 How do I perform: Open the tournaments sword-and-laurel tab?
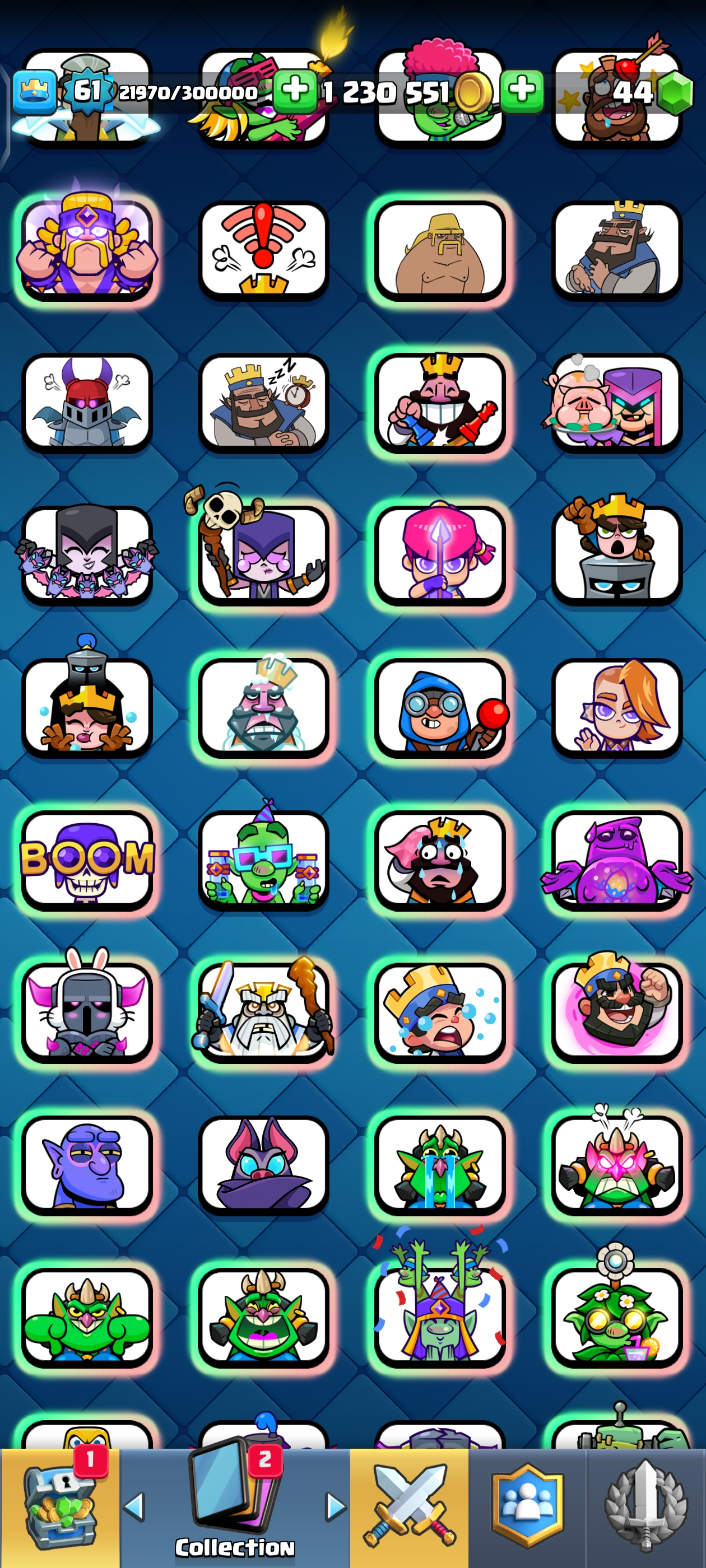(x=645, y=1508)
